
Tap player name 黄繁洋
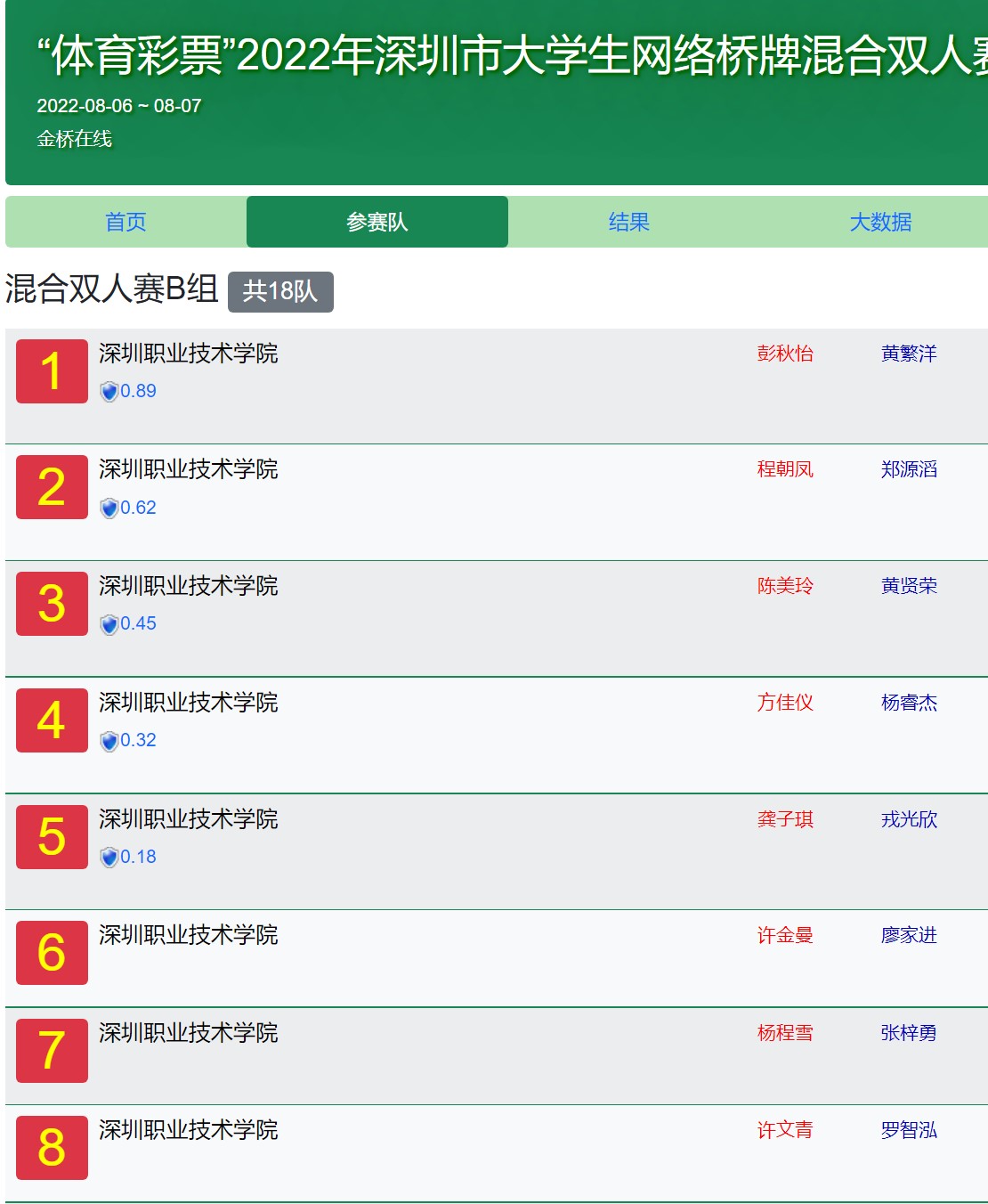pos(909,354)
